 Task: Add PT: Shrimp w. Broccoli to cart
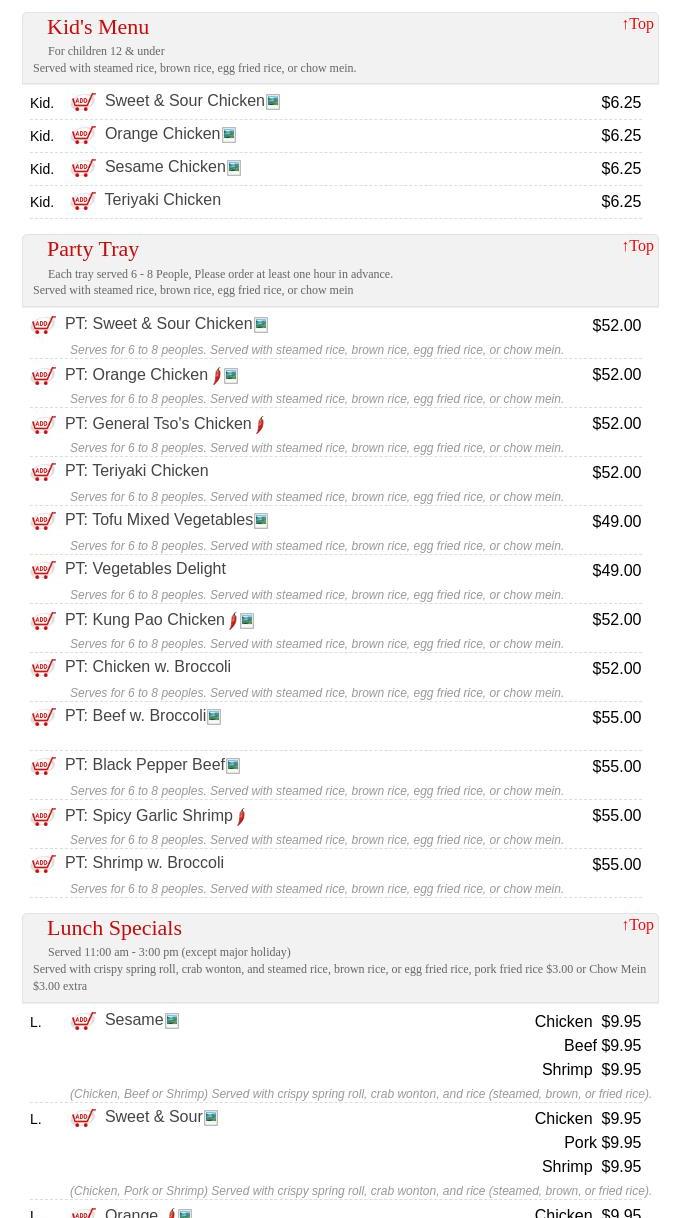(44, 864)
